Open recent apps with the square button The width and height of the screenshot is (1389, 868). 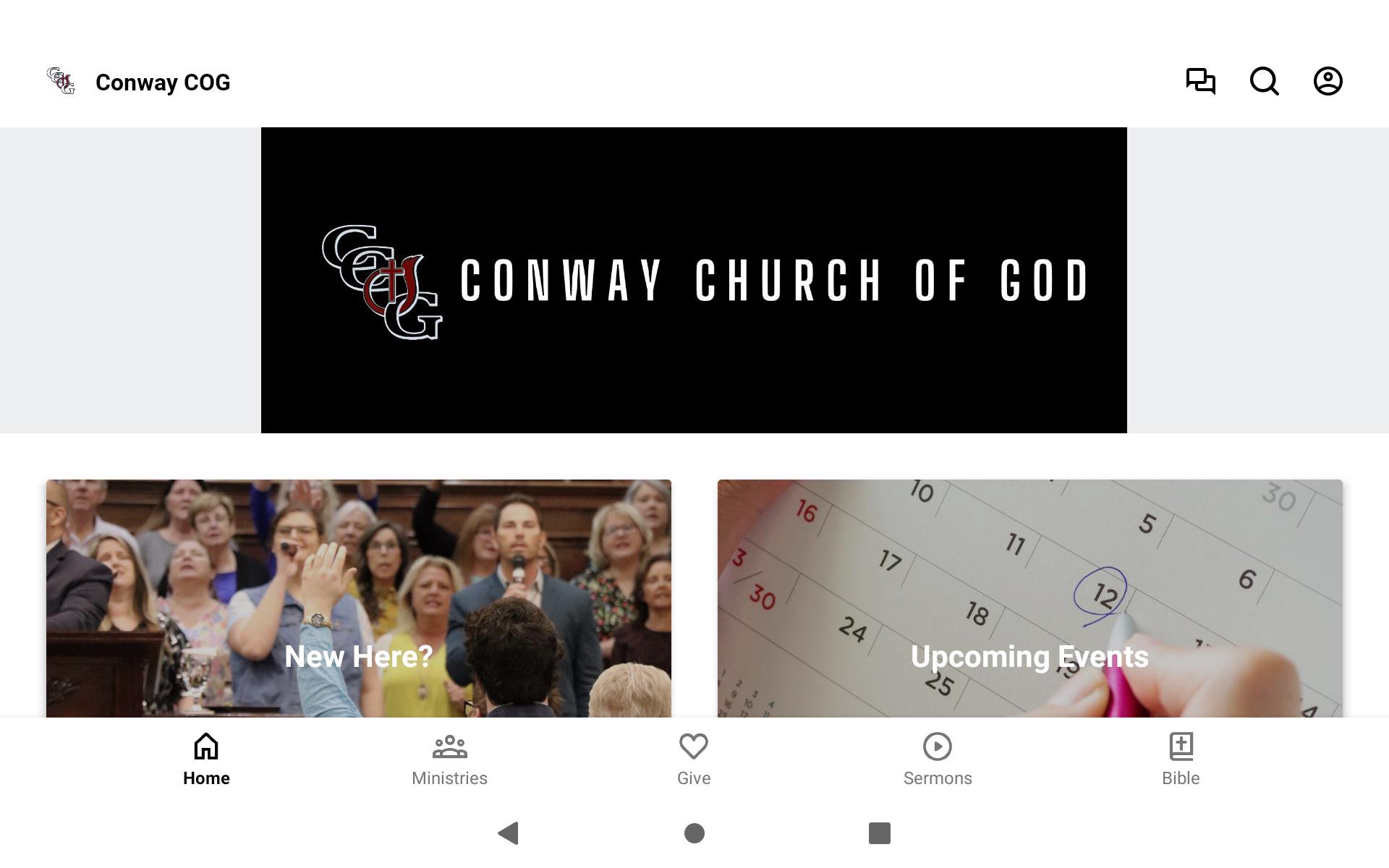(x=879, y=833)
